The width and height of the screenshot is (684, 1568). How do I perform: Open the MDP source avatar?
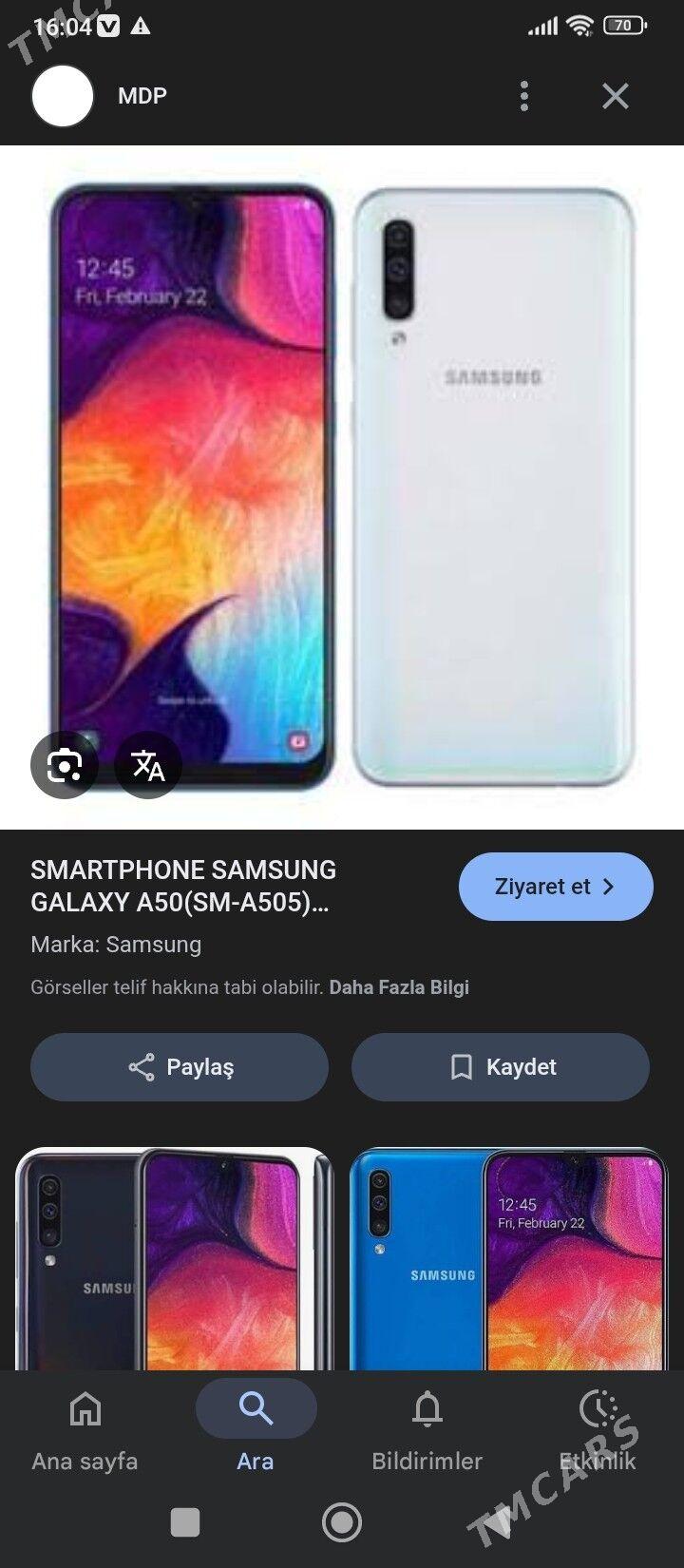(63, 96)
